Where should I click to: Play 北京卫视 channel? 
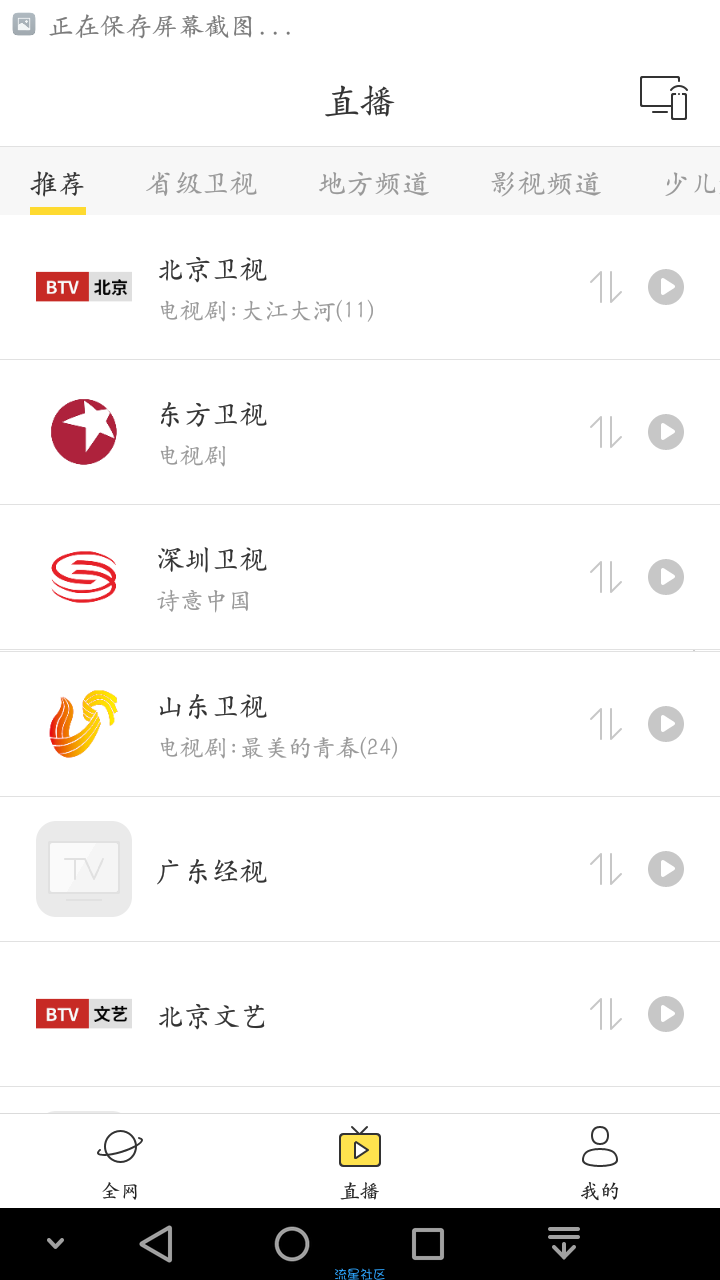coord(666,287)
